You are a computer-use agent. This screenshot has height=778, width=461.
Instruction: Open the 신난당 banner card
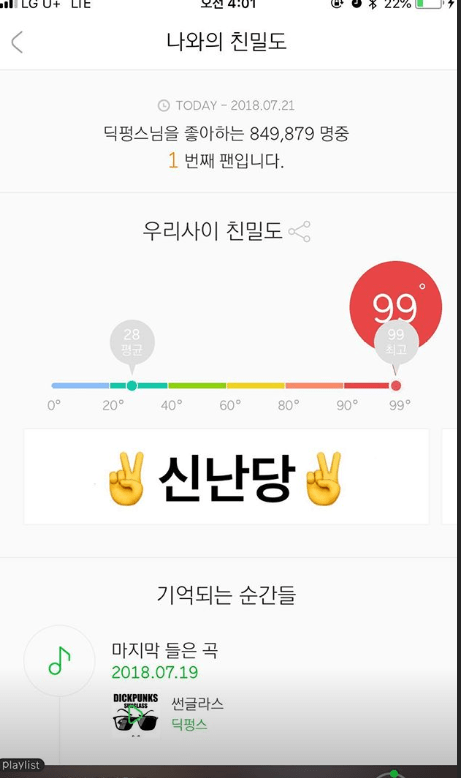[x=226, y=477]
